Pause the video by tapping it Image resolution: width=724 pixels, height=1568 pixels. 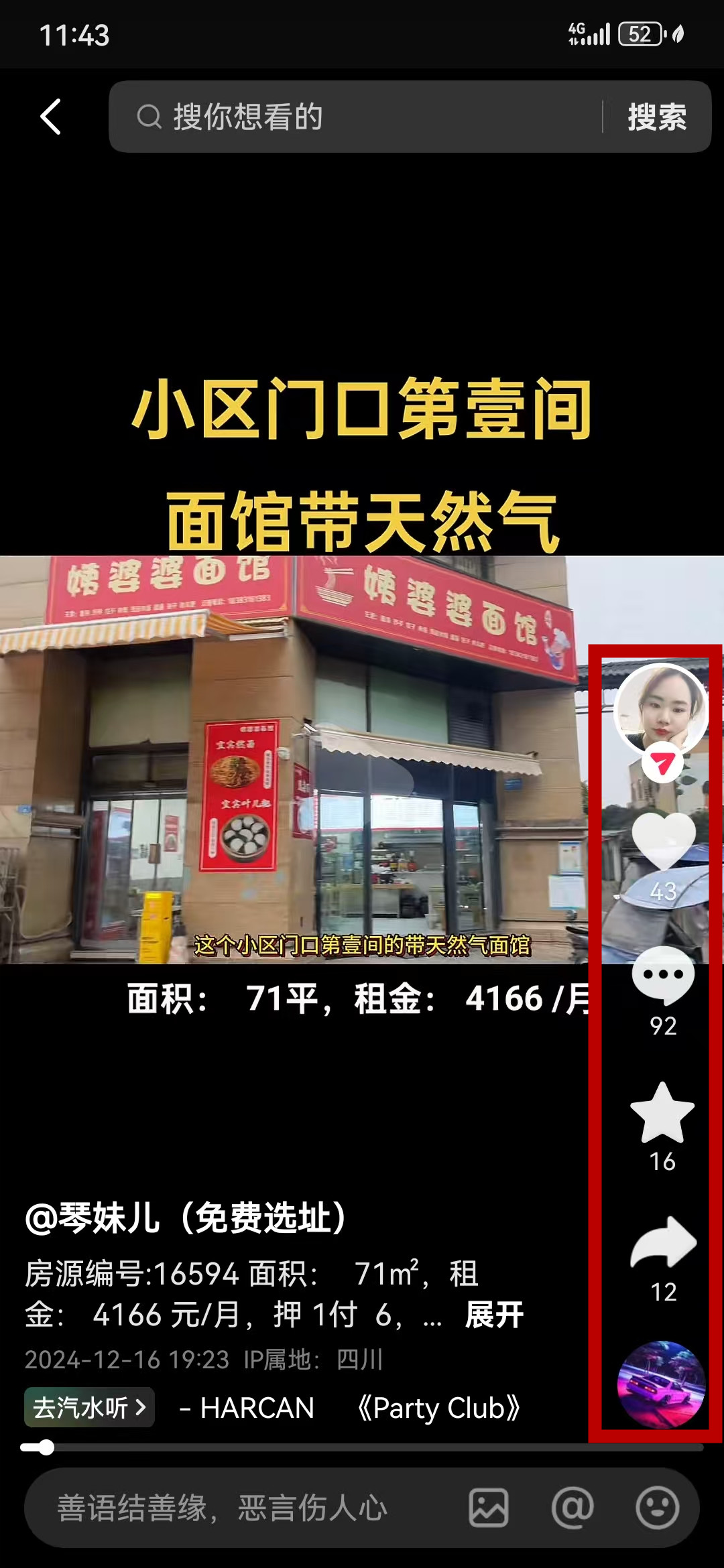tap(295, 757)
